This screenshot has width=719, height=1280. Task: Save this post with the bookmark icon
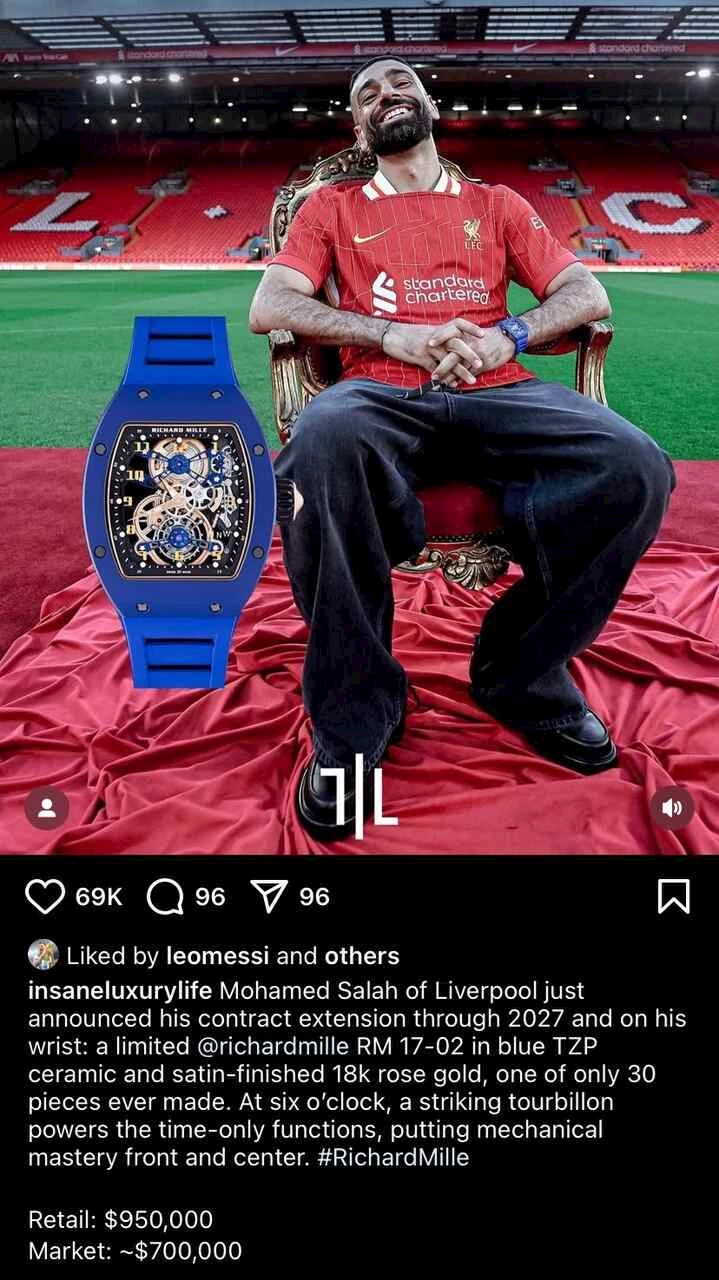(x=673, y=896)
